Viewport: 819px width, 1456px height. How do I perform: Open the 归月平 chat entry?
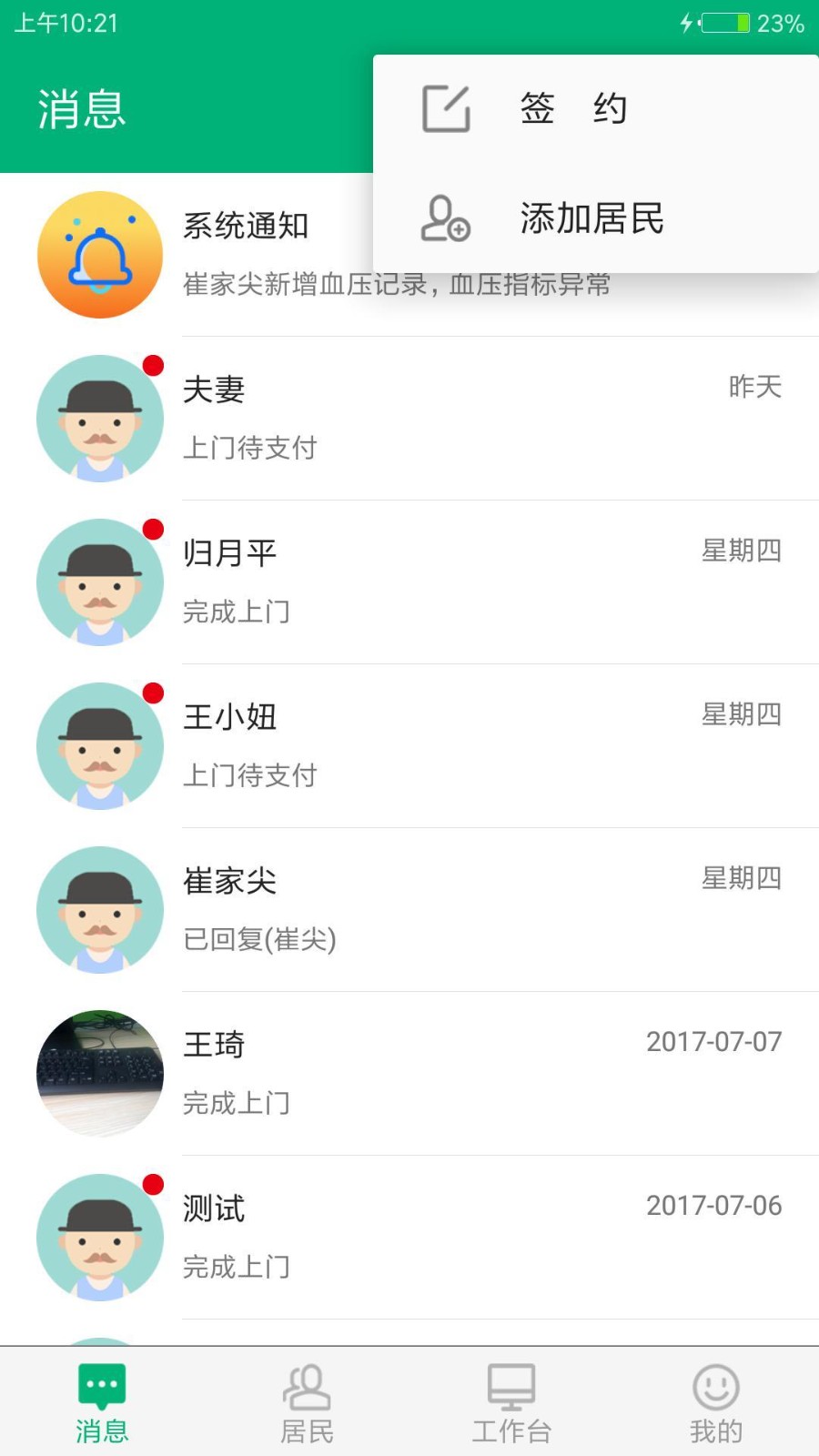pos(409,582)
